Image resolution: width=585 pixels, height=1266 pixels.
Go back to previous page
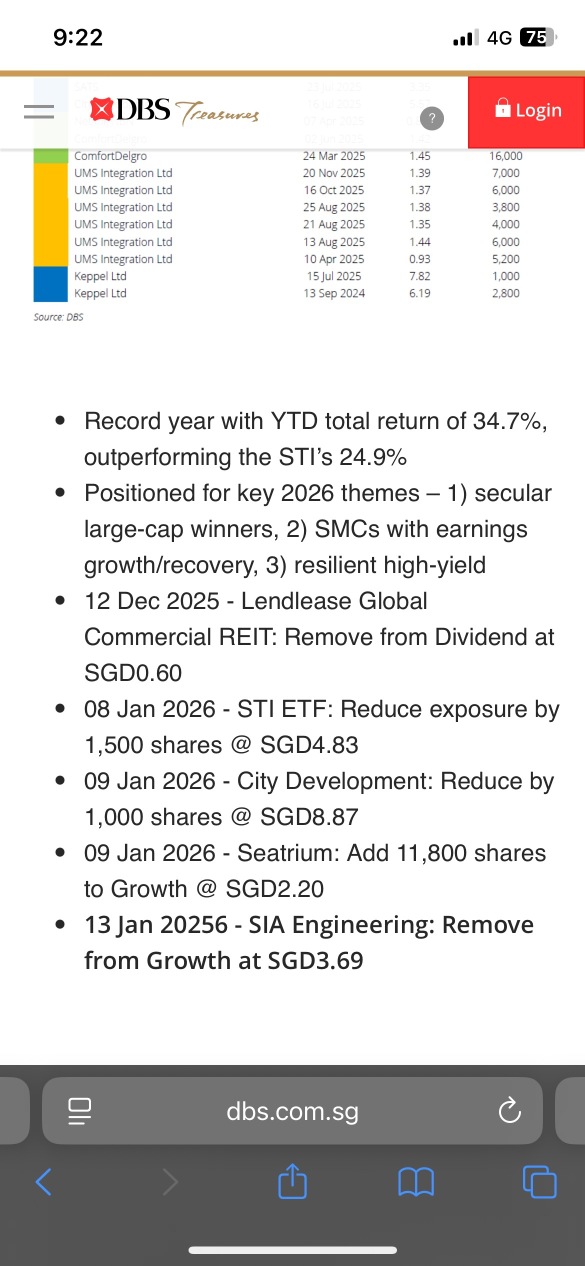(43, 1183)
